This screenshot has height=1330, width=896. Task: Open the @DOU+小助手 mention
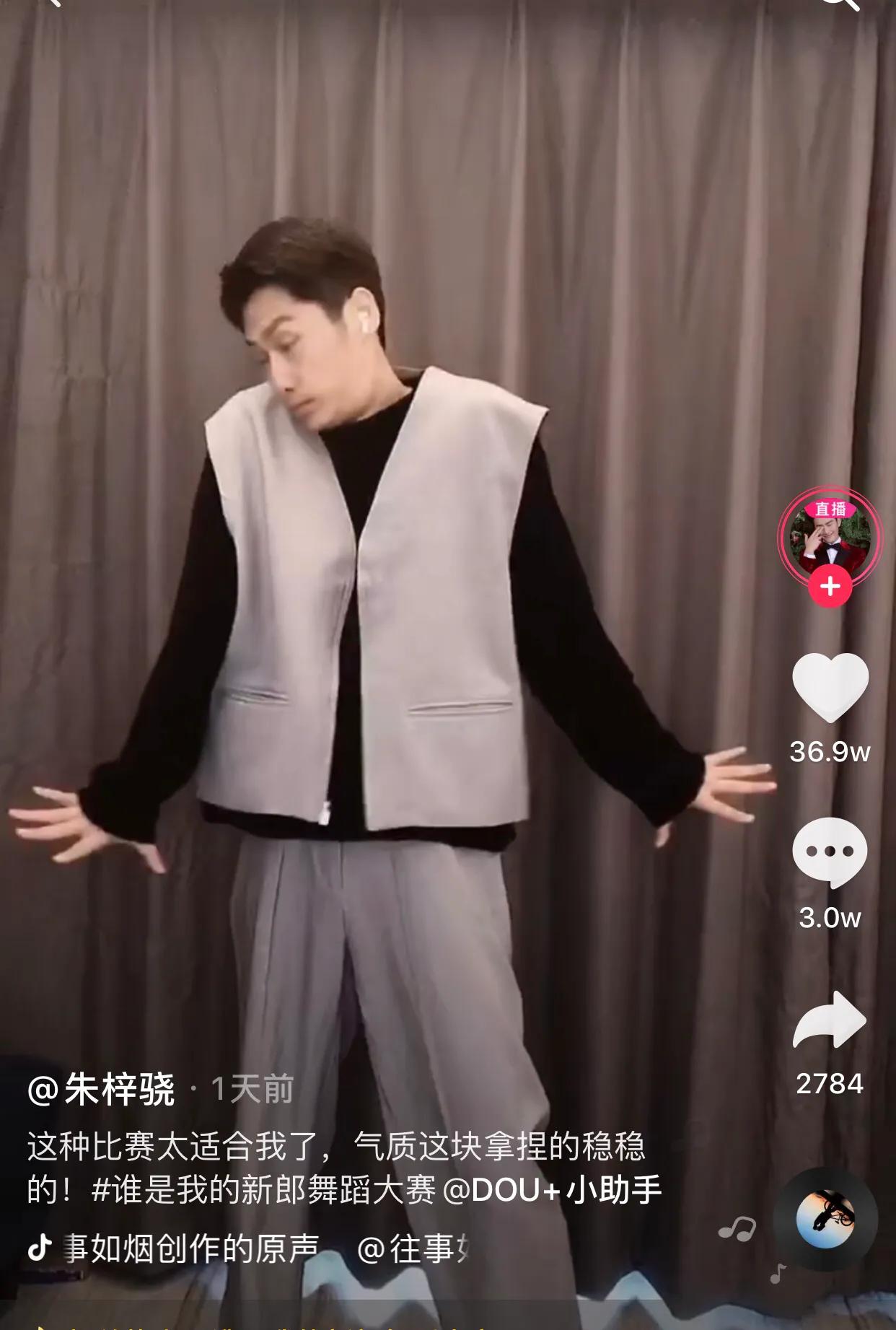pyautogui.click(x=552, y=1190)
